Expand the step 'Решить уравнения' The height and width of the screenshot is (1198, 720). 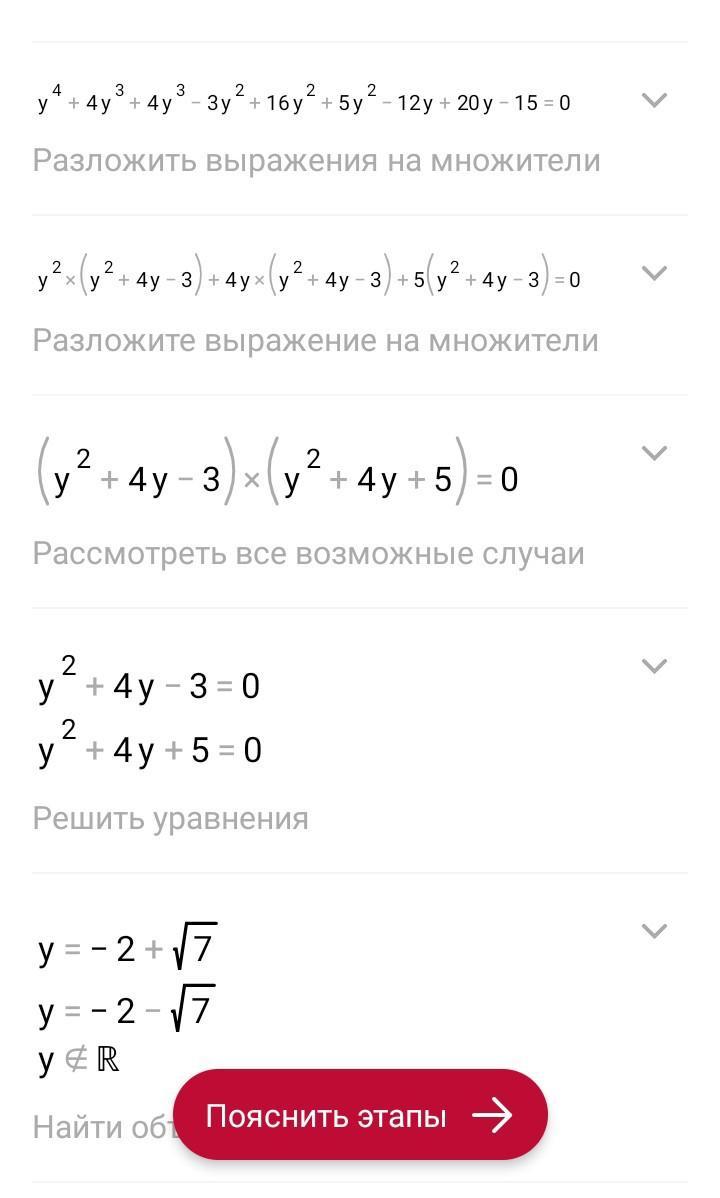653,666
